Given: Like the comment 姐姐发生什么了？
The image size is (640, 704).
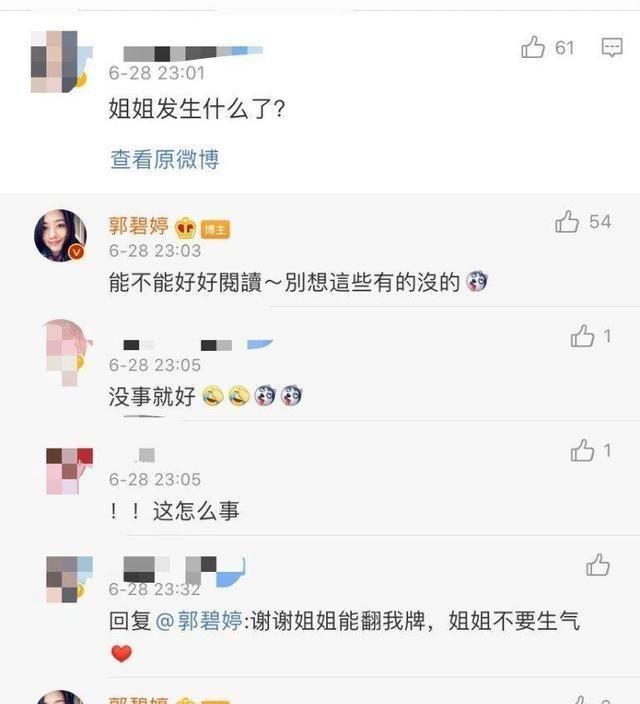Looking at the screenshot, I should tap(533, 47).
